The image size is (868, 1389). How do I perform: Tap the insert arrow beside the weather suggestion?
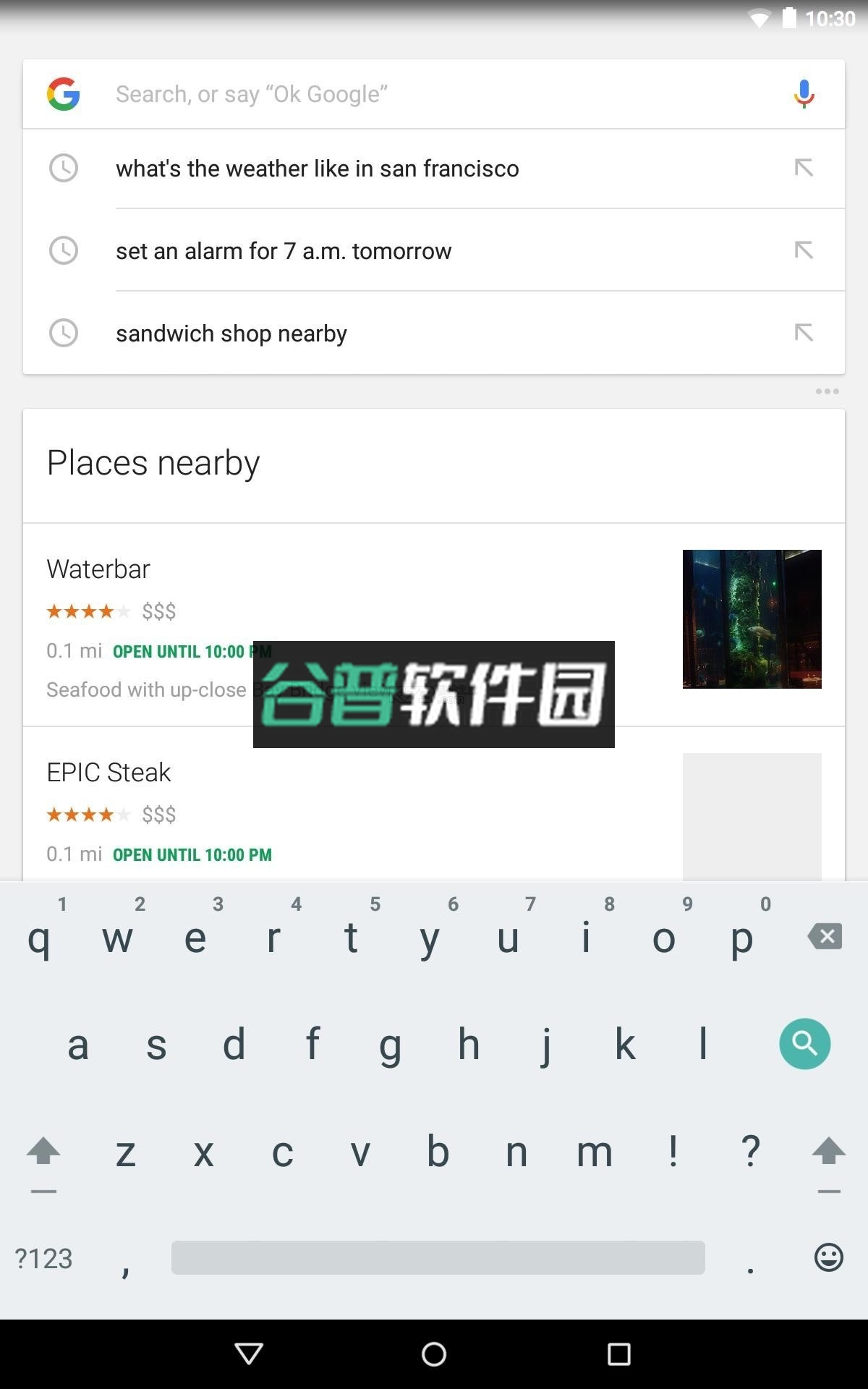pyautogui.click(x=803, y=167)
